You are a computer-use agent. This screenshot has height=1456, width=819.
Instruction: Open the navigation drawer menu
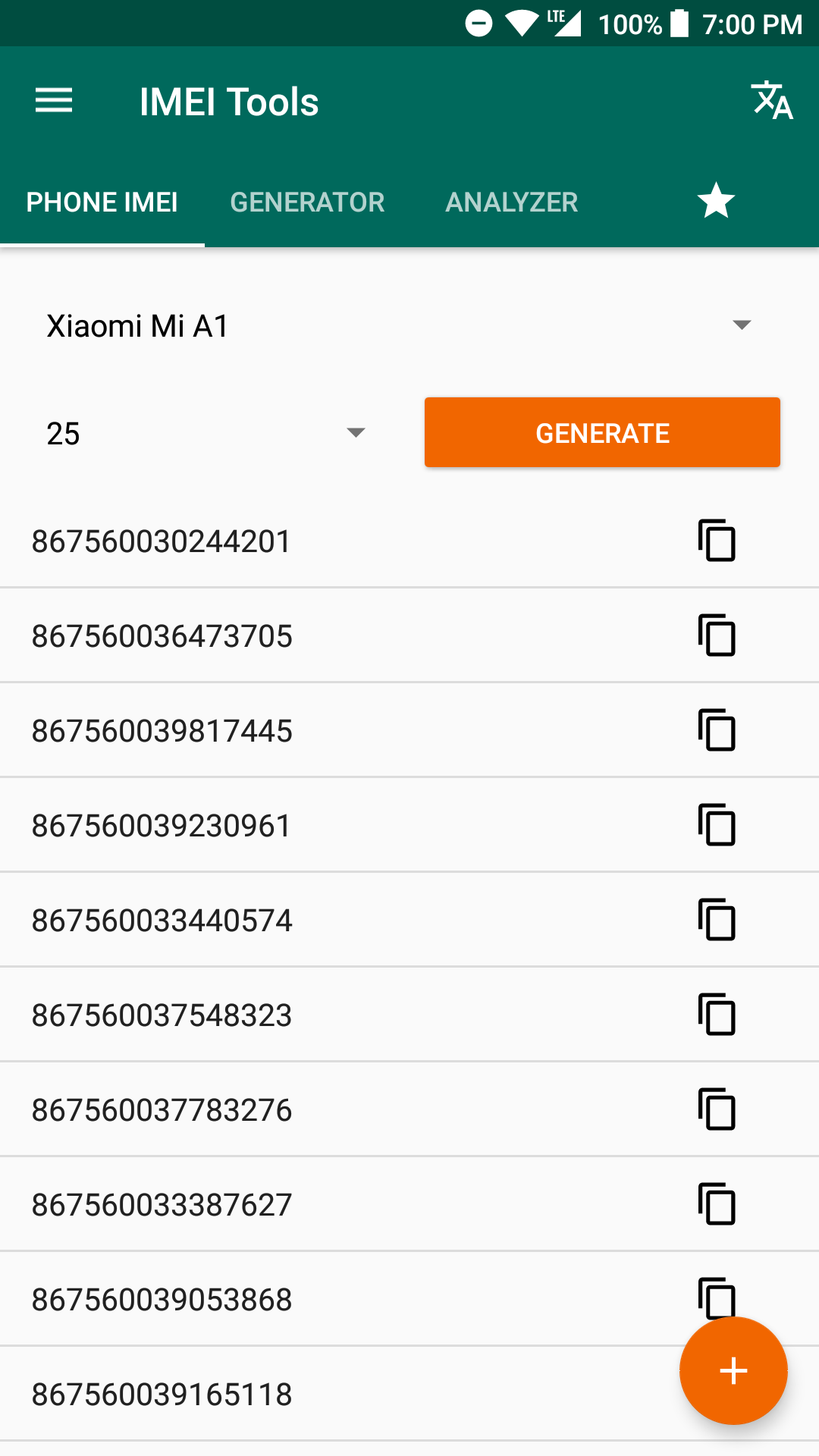[x=54, y=101]
